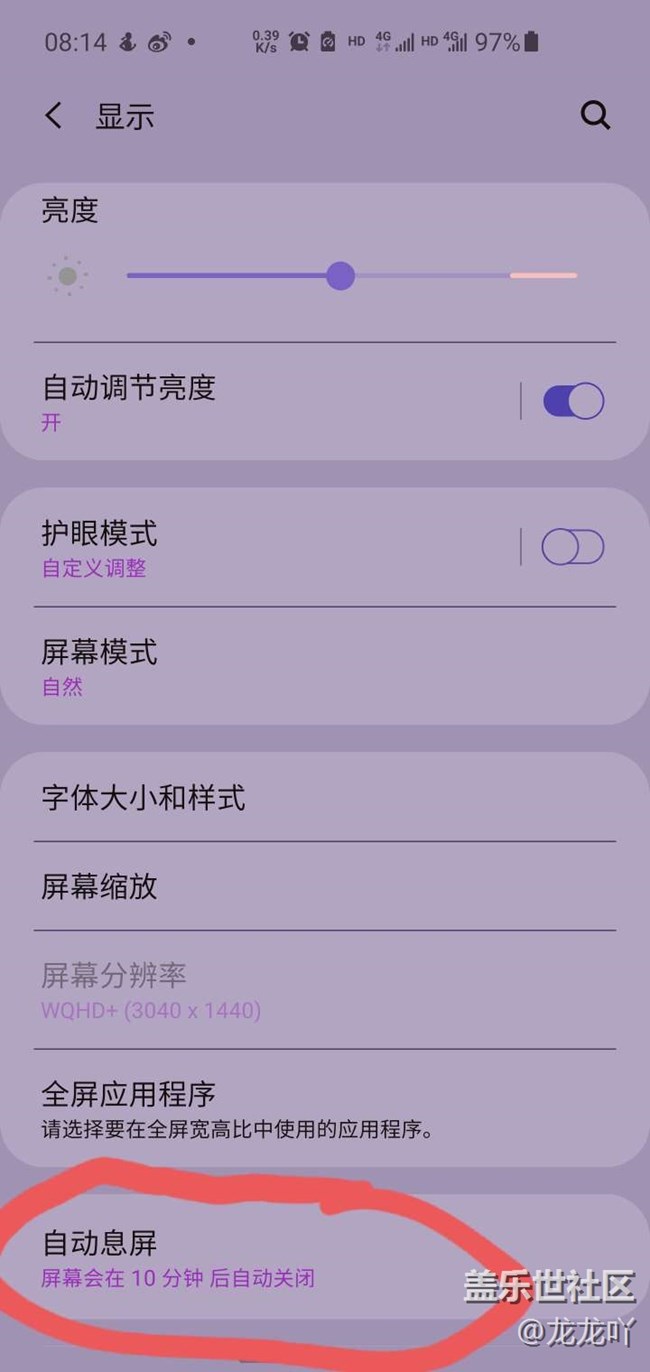
Task: Open the 屏幕模式 setting
Action: pyautogui.click(x=325, y=666)
